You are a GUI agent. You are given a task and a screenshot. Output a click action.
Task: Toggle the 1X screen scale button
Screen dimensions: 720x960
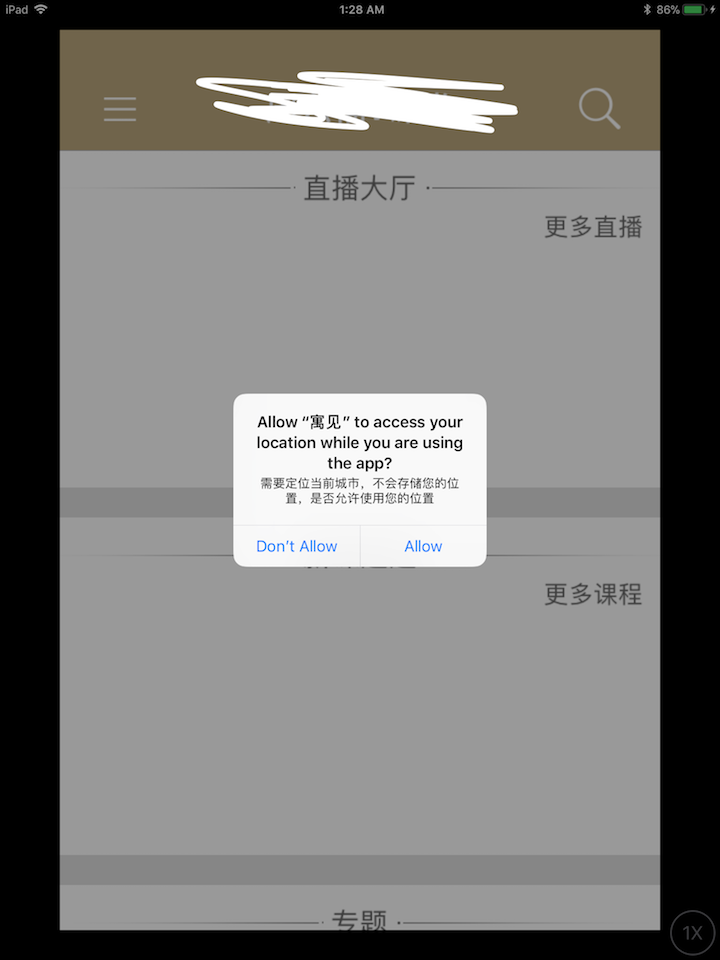(692, 933)
